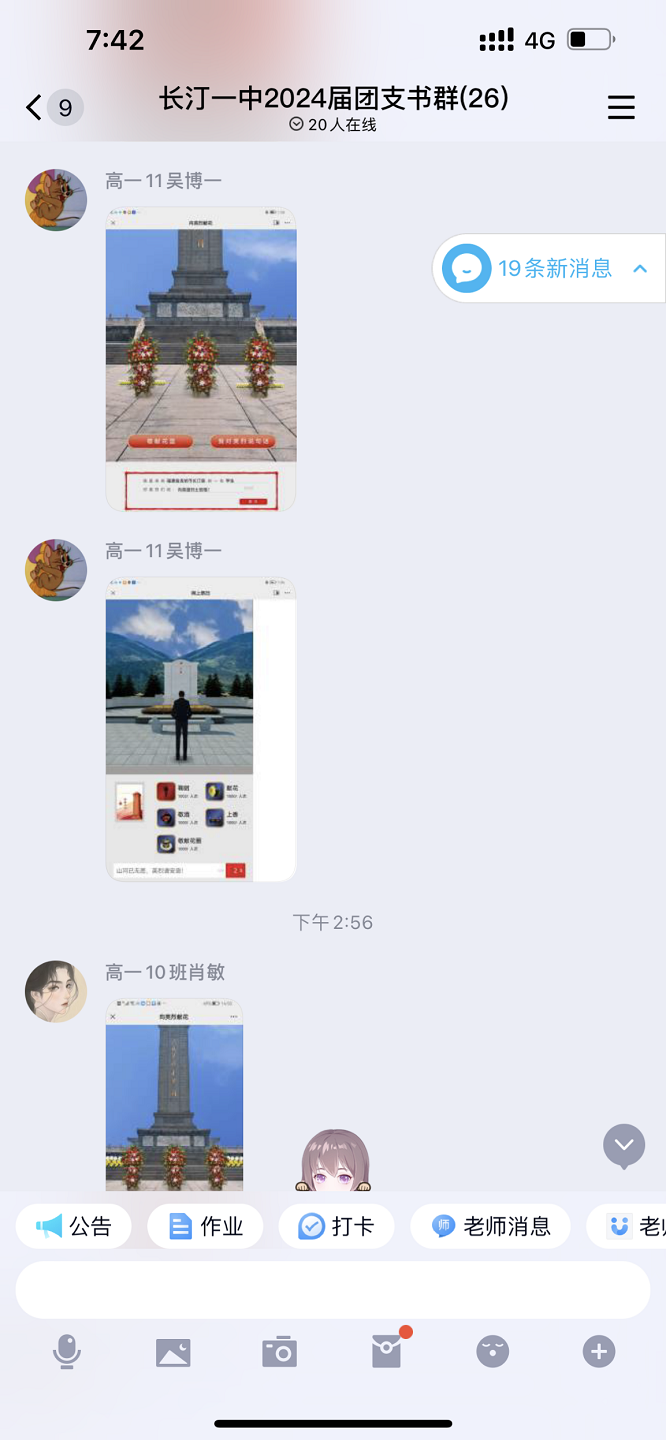Open 吴博一's online memorial screenshot
666x1440 pixels.
click(x=201, y=729)
